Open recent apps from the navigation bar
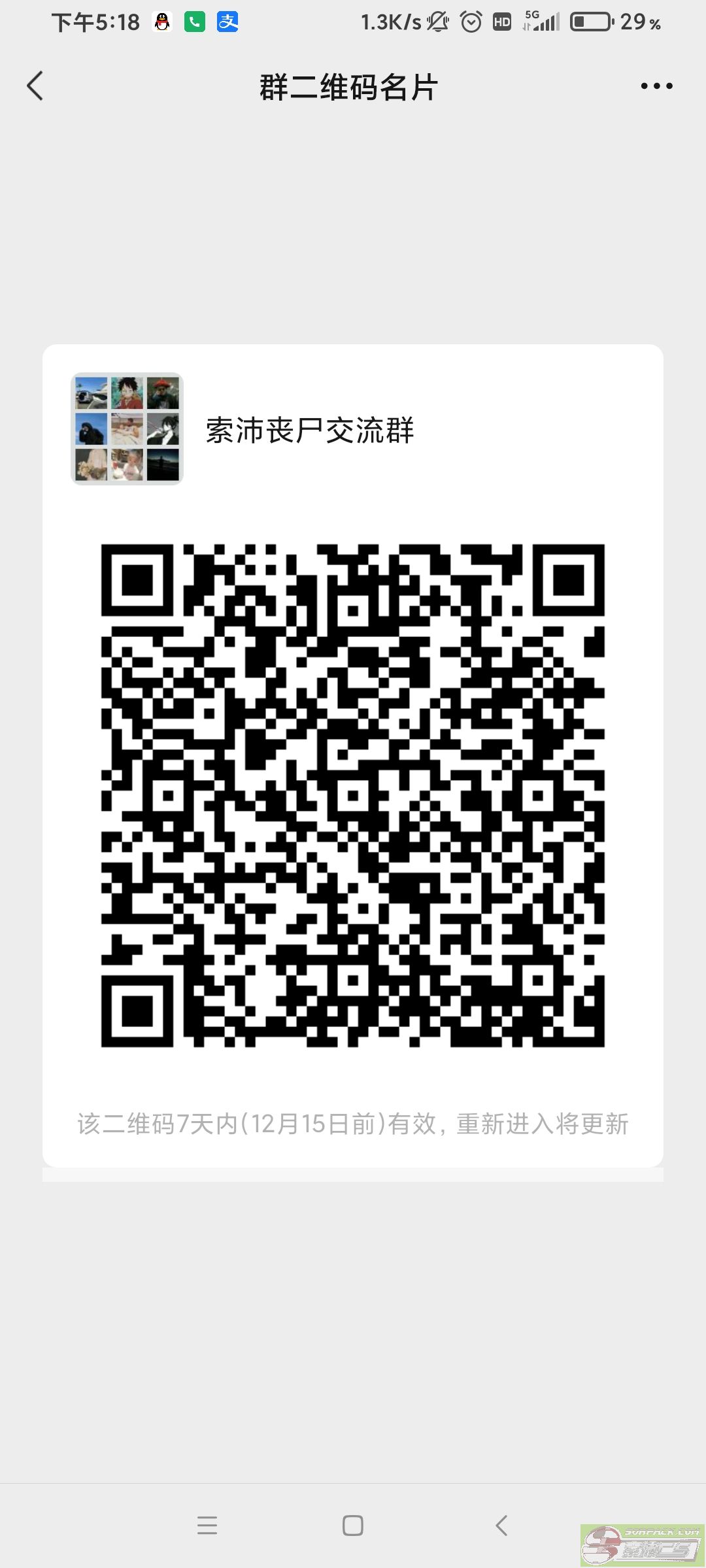Screen dimensions: 706x1568 [x=207, y=1526]
